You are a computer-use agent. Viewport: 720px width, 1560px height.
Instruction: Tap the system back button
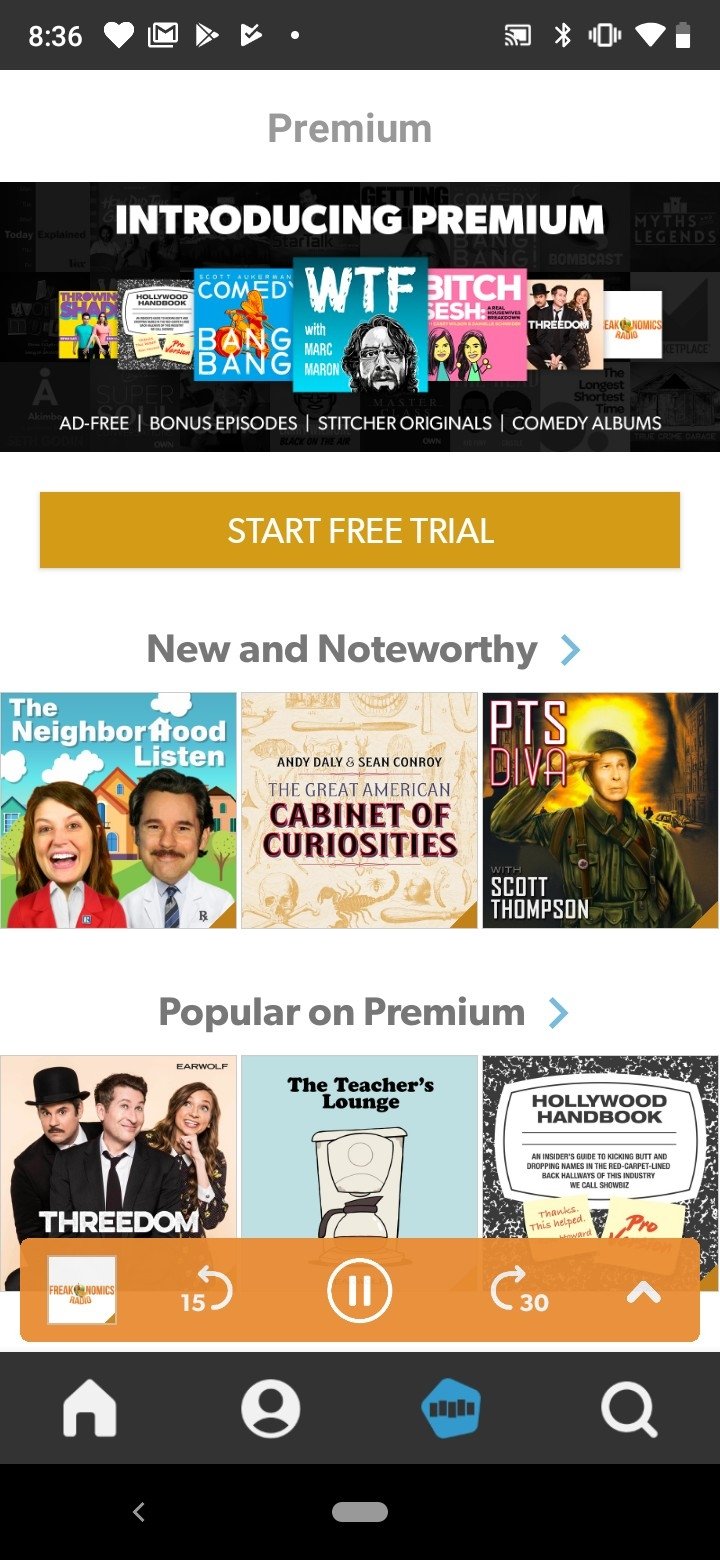[x=139, y=1512]
